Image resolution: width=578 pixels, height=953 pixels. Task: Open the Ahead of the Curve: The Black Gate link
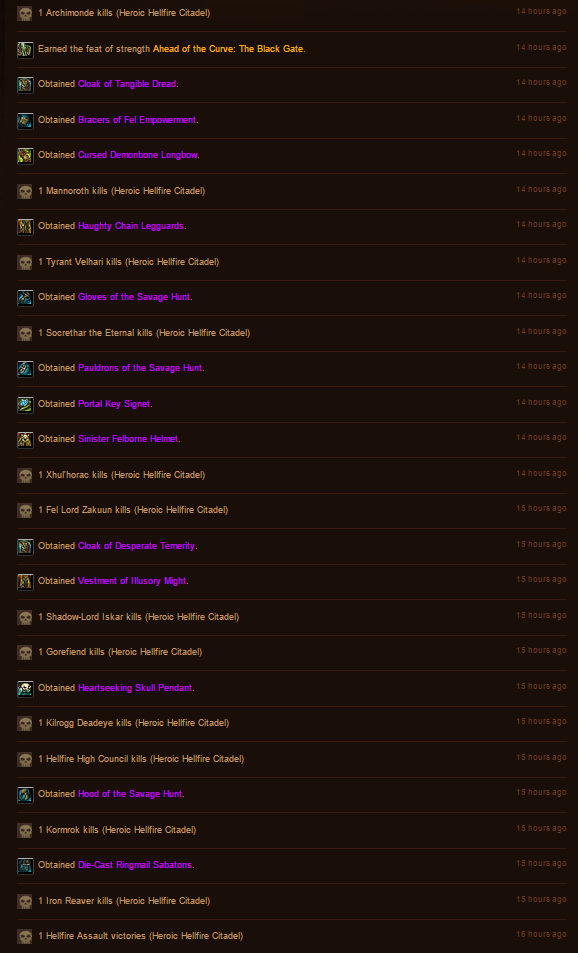[228, 49]
